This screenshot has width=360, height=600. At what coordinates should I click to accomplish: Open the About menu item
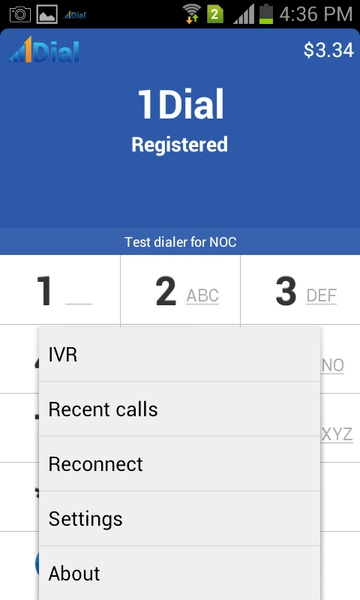click(x=179, y=573)
